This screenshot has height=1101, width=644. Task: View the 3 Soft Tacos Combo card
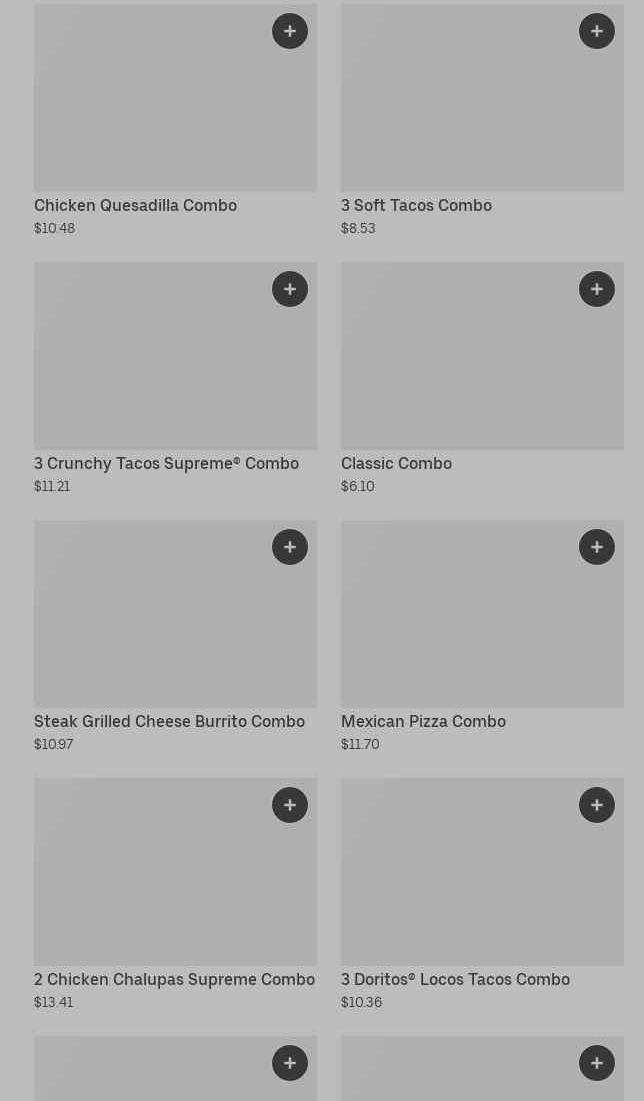(460, 110)
